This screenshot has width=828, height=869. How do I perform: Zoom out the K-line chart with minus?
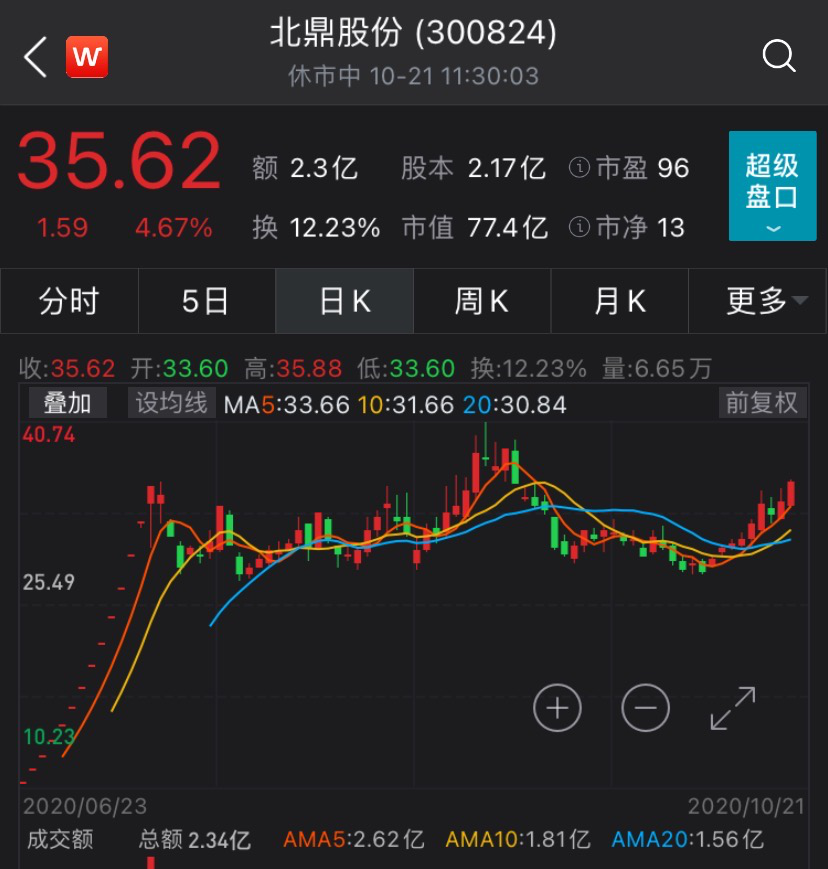[x=645, y=709]
